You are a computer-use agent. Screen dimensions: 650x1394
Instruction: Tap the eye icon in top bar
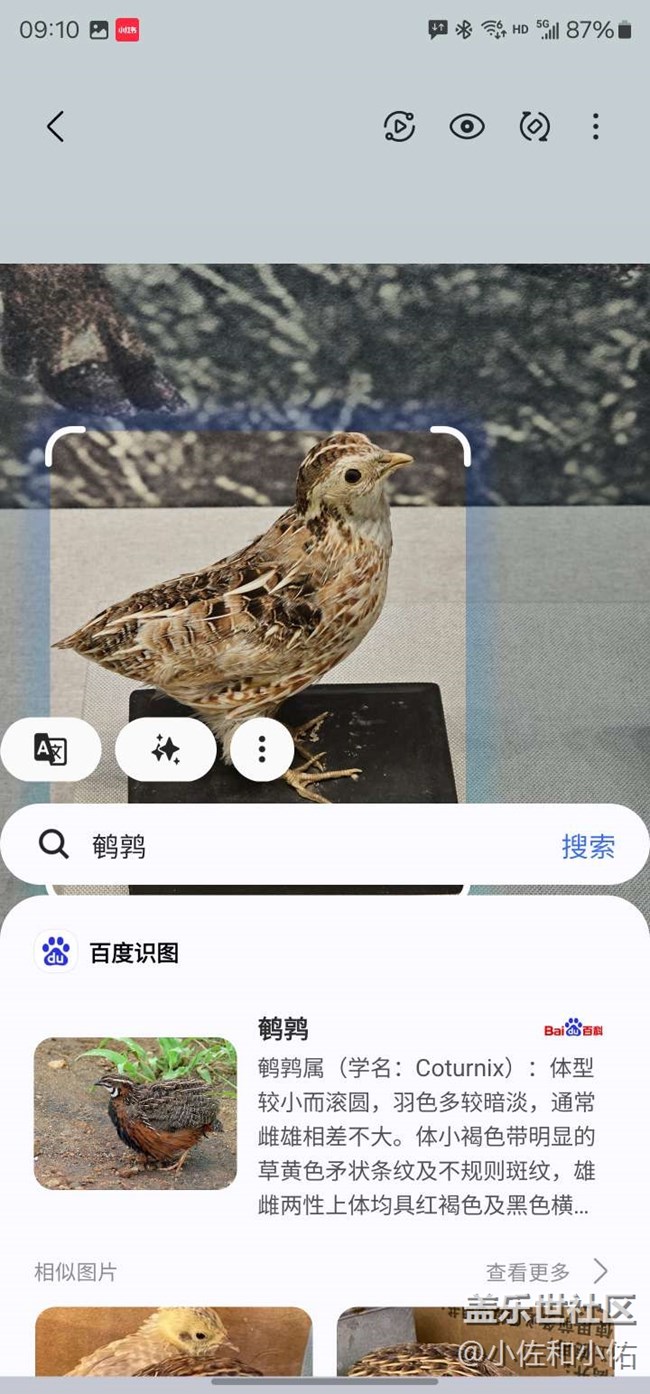click(467, 126)
